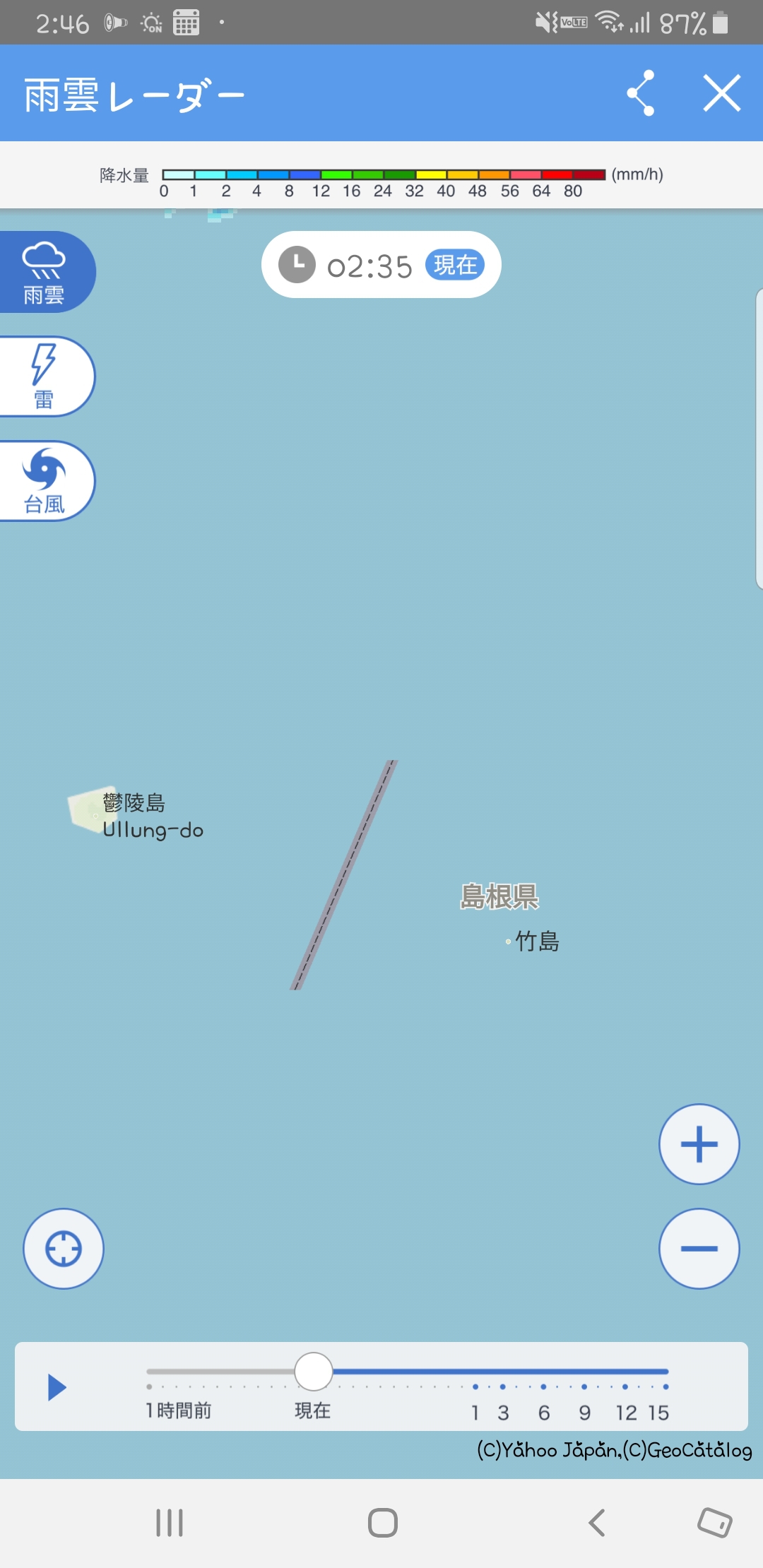Go back using the system back button
Viewport: 763px width, 1568px height.
tap(598, 1523)
